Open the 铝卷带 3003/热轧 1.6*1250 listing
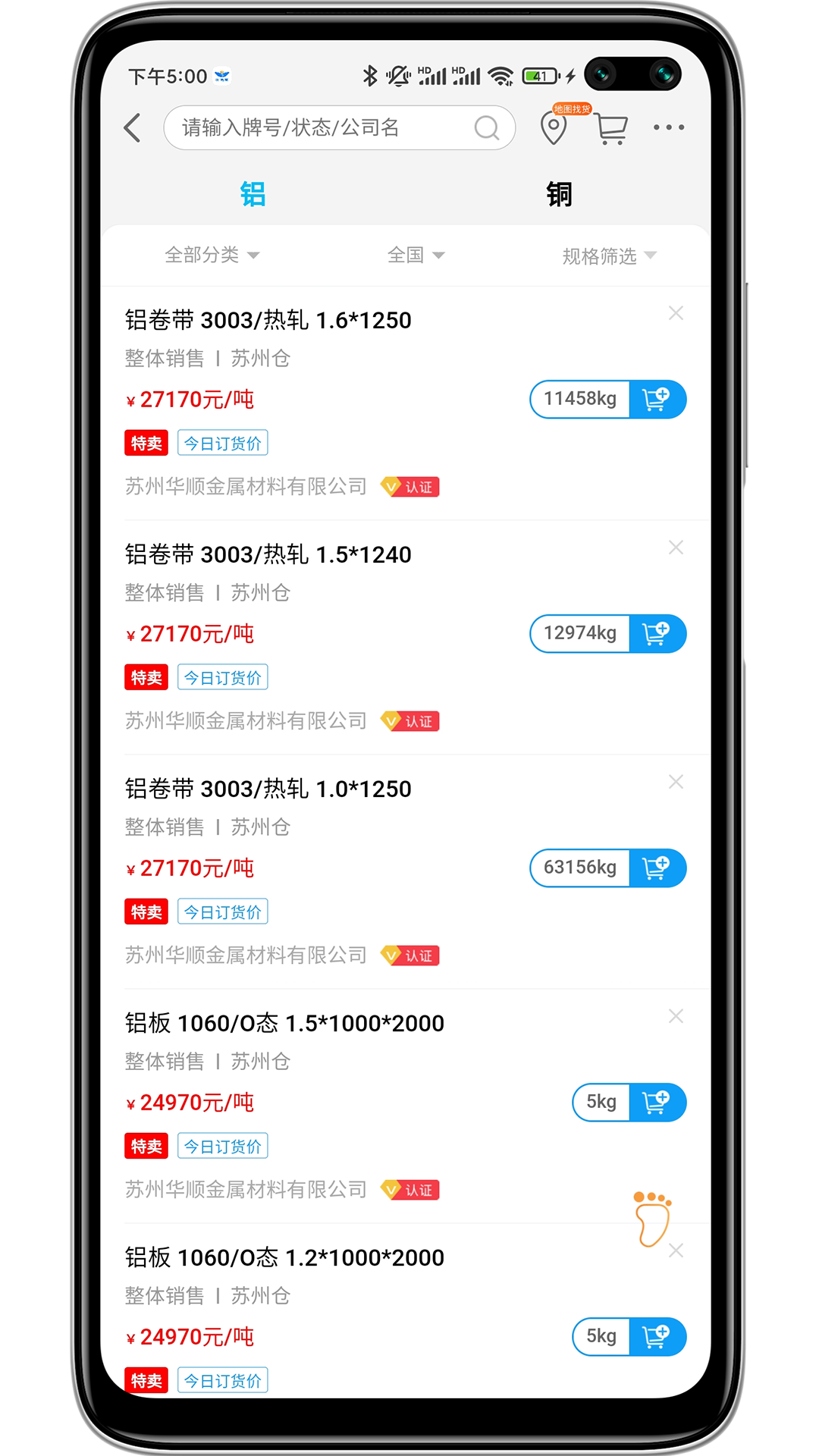This screenshot has width=819, height=1456. tap(268, 321)
